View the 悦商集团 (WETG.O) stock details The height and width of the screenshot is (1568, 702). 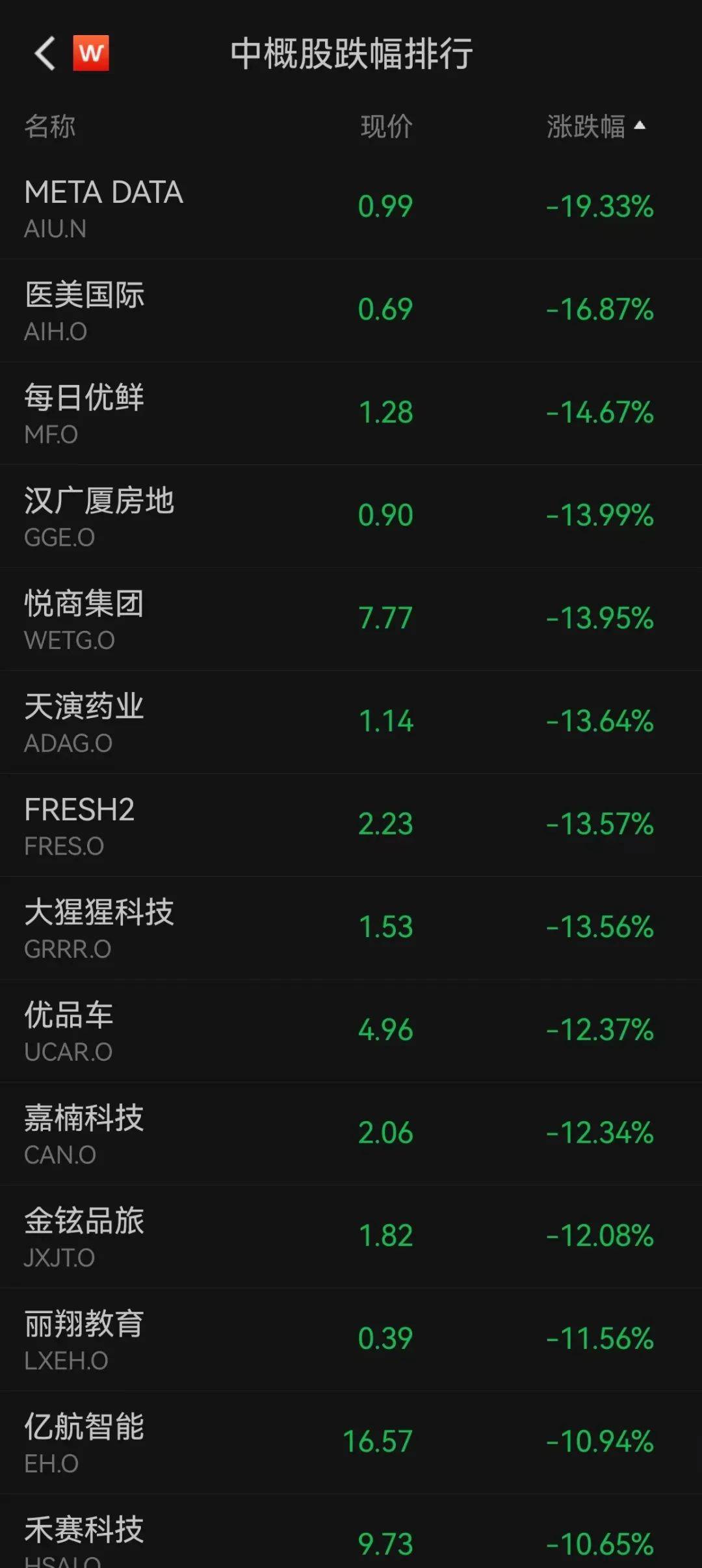351,618
